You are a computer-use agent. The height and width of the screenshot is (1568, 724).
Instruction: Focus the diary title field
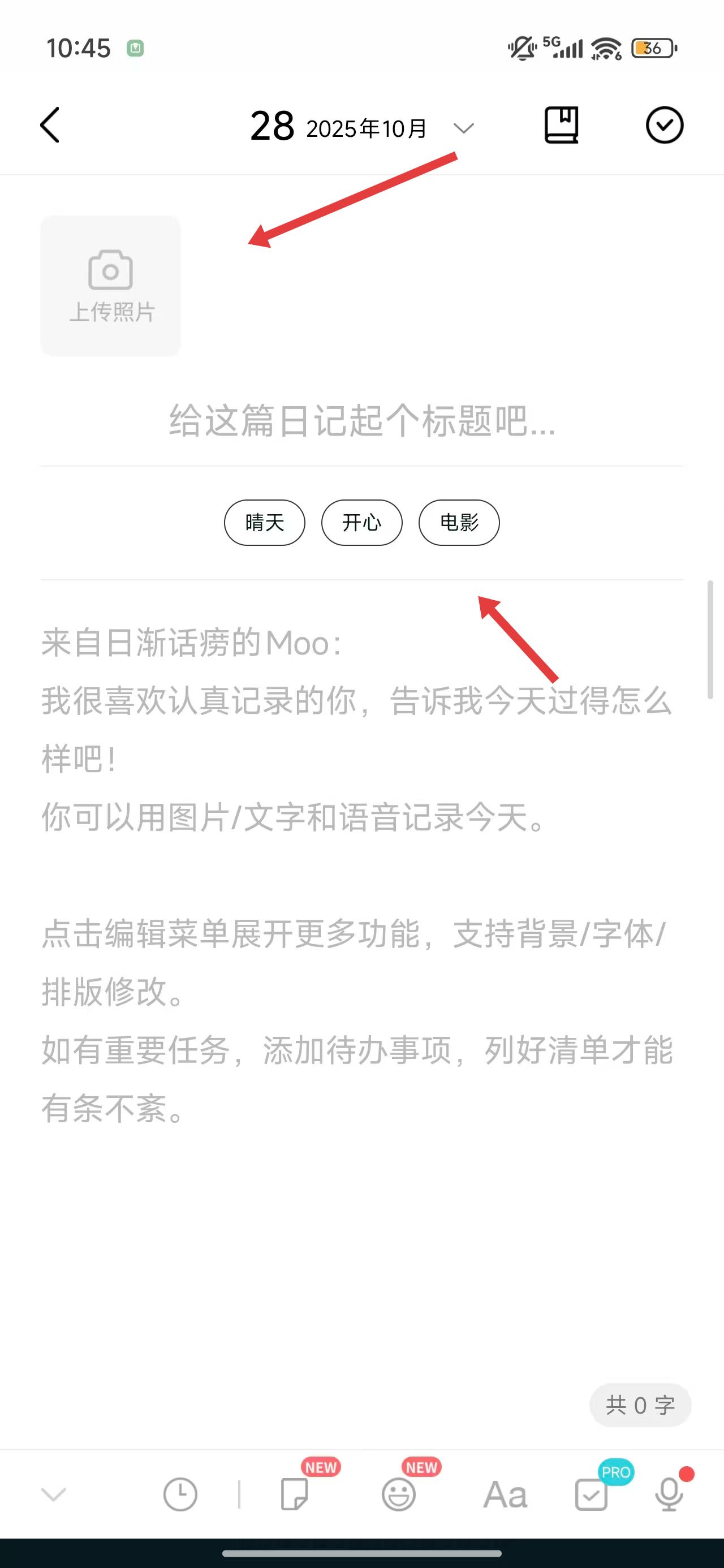pyautogui.click(x=361, y=421)
